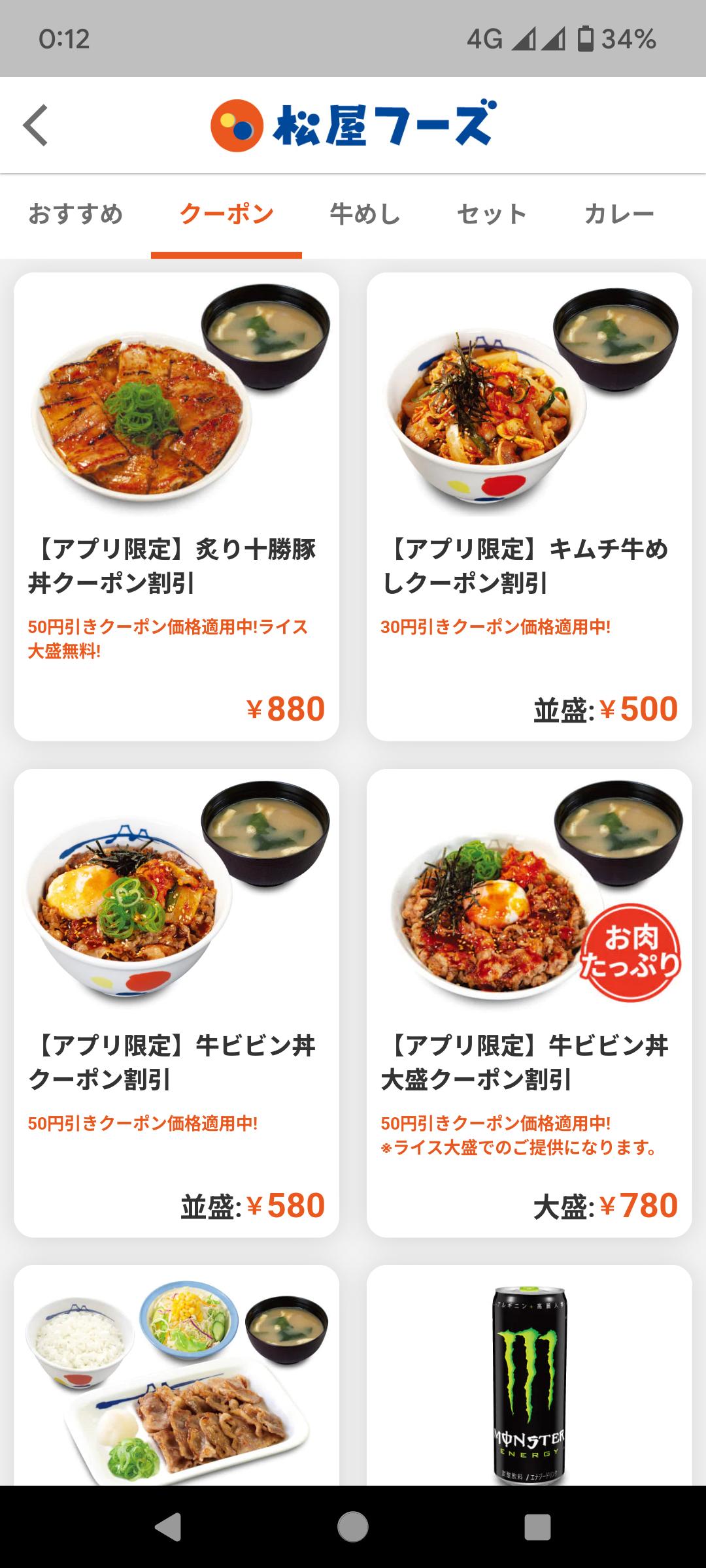
Task: Open the カレー tab
Action: (x=619, y=214)
